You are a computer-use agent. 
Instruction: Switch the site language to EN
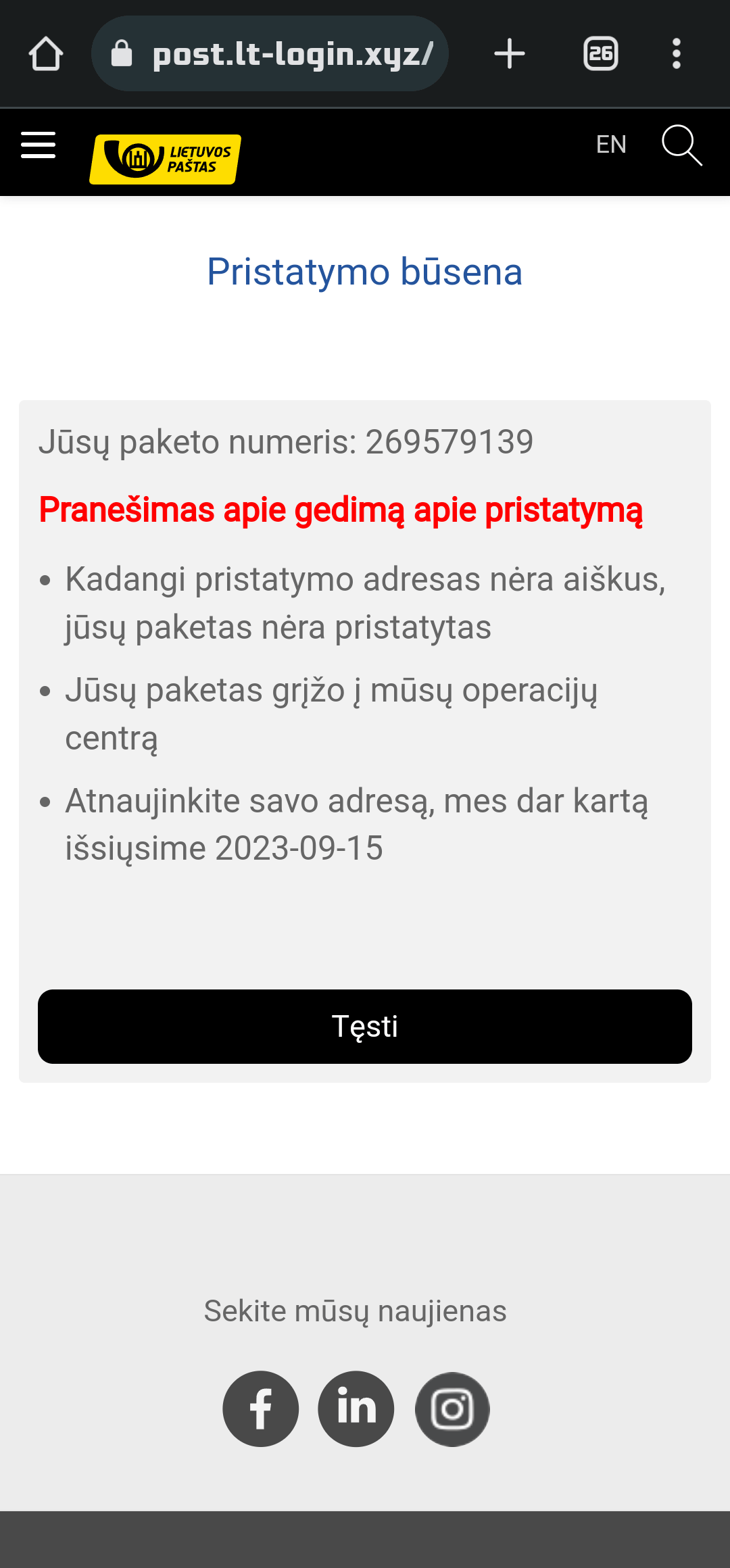point(611,145)
